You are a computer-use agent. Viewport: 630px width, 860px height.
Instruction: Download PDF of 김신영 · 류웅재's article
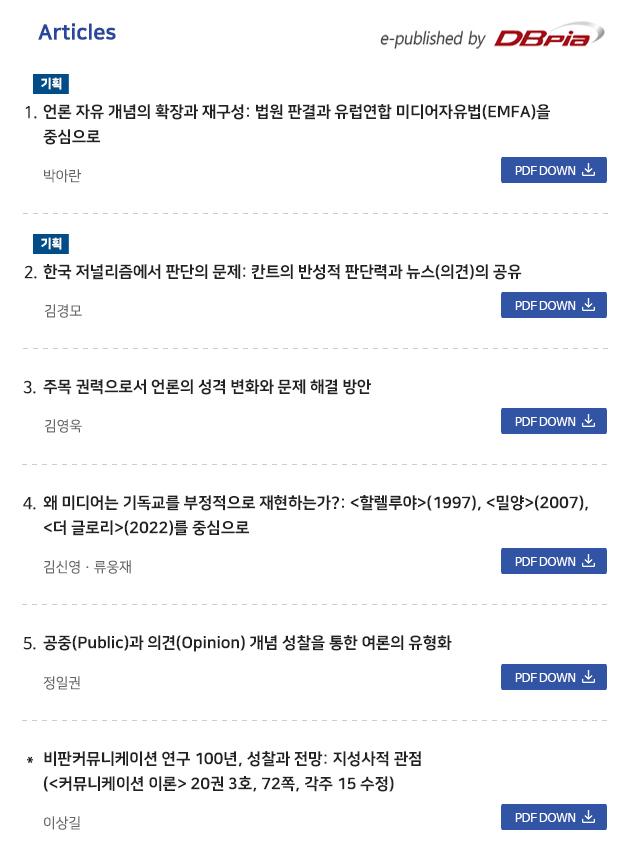point(553,561)
